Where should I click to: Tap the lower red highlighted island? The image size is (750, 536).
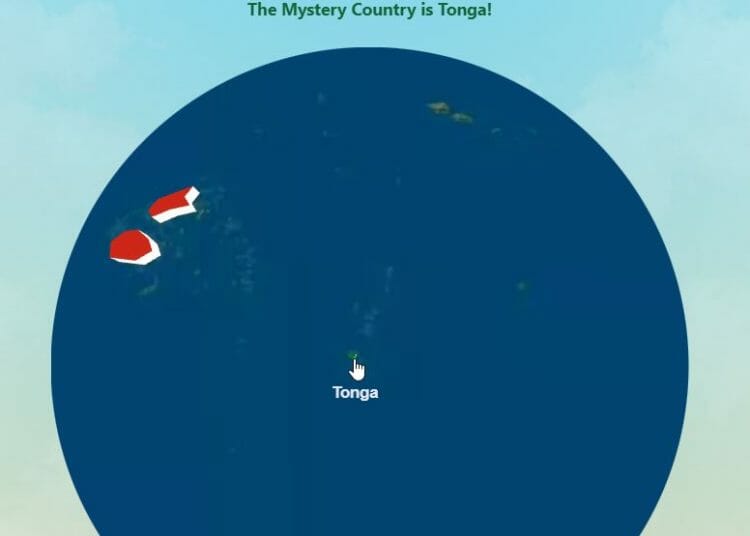click(132, 245)
